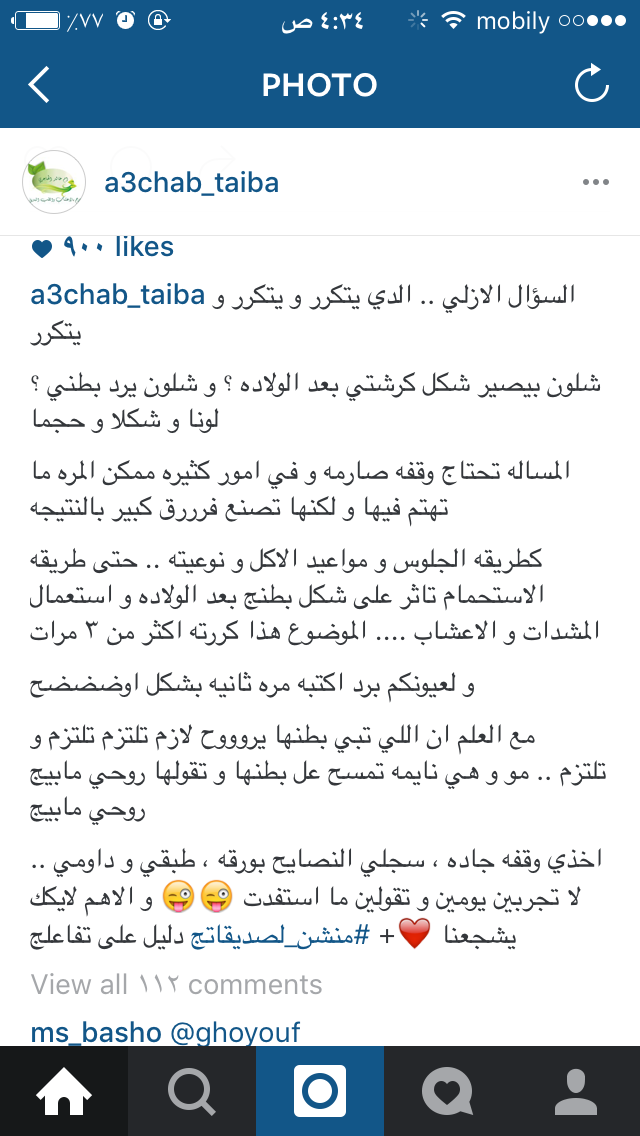Switch to the Home feed tab
This screenshot has width=640, height=1136.
click(64, 1091)
